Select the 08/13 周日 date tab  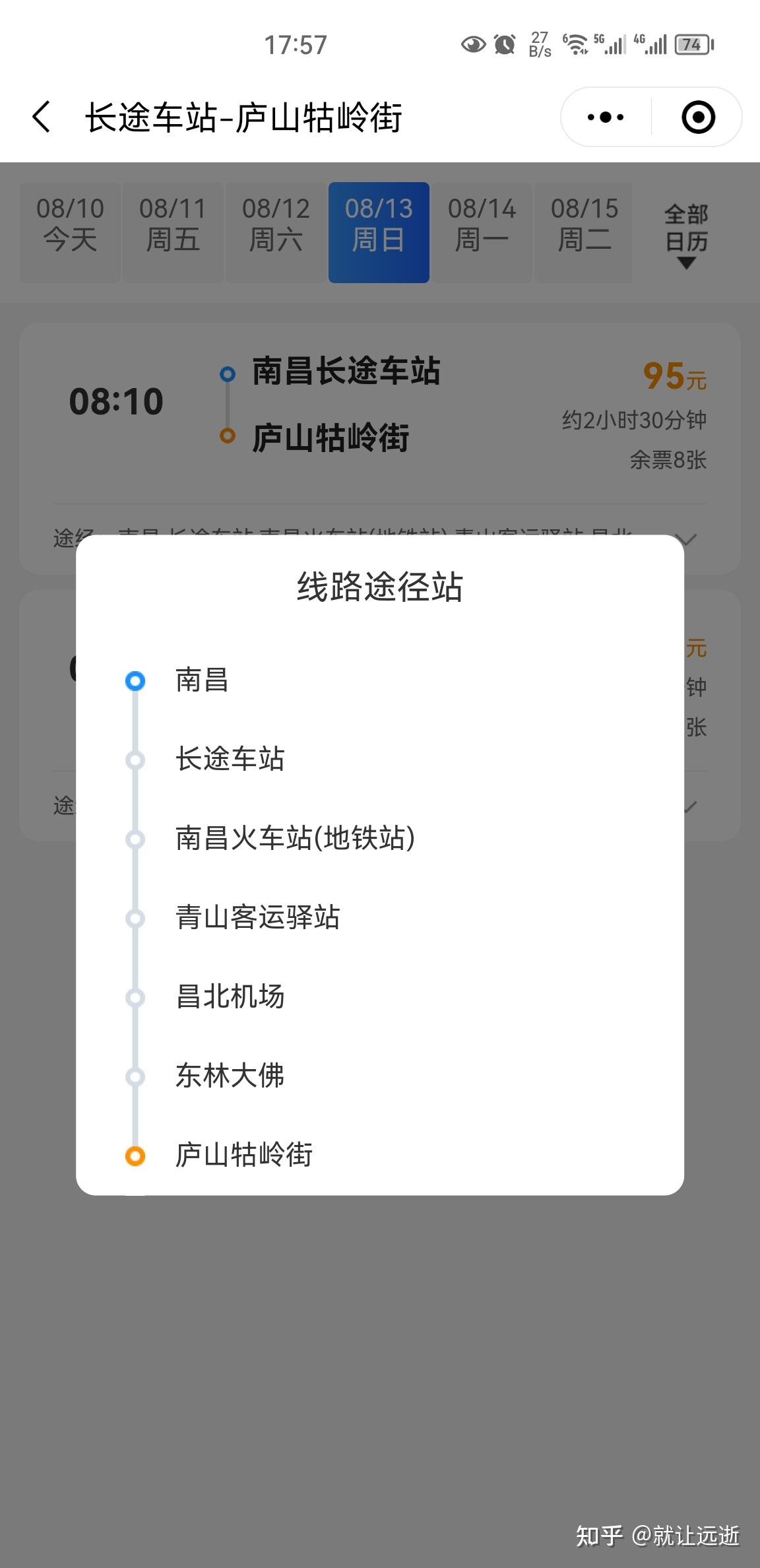(379, 232)
